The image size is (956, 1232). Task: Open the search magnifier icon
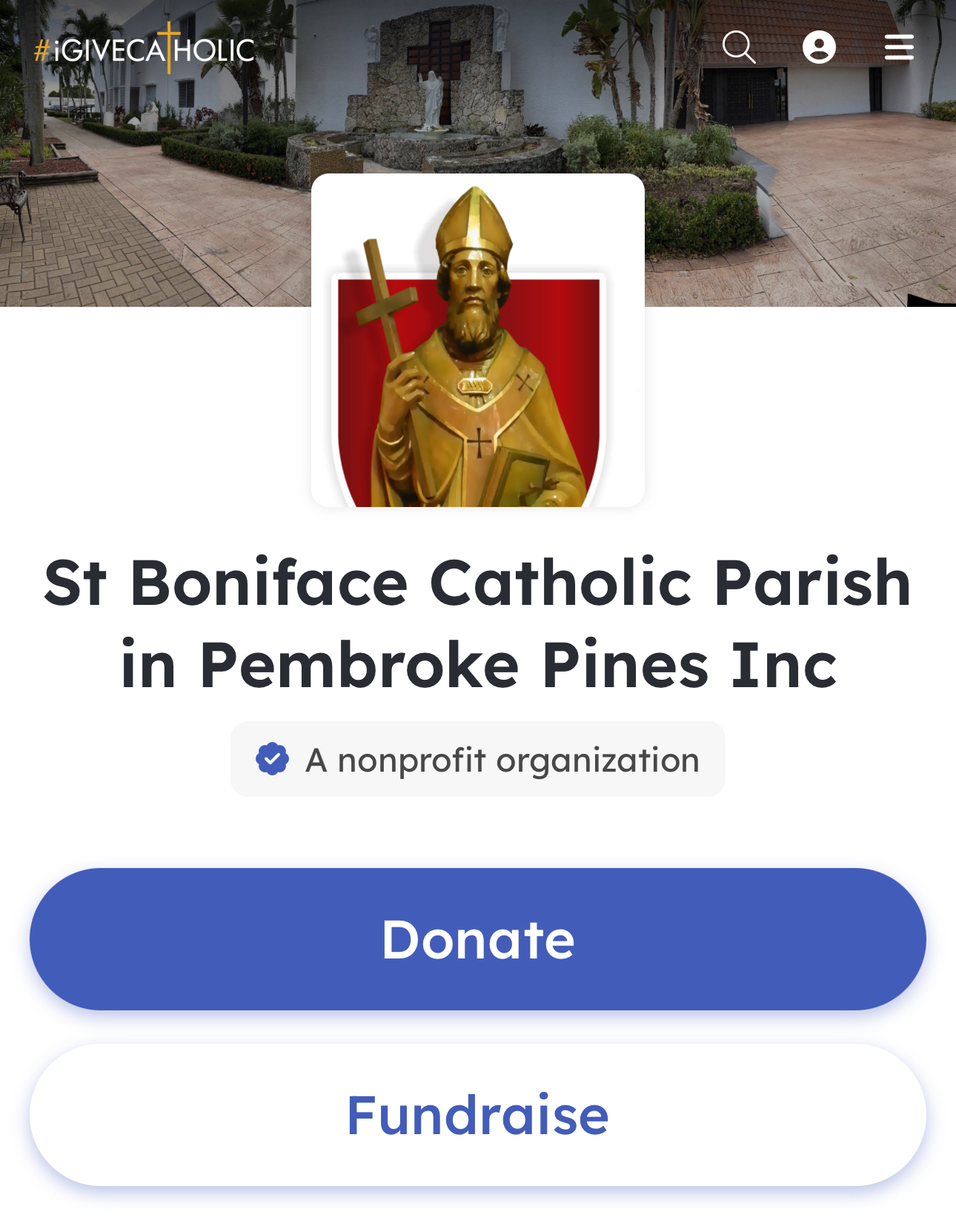(739, 47)
